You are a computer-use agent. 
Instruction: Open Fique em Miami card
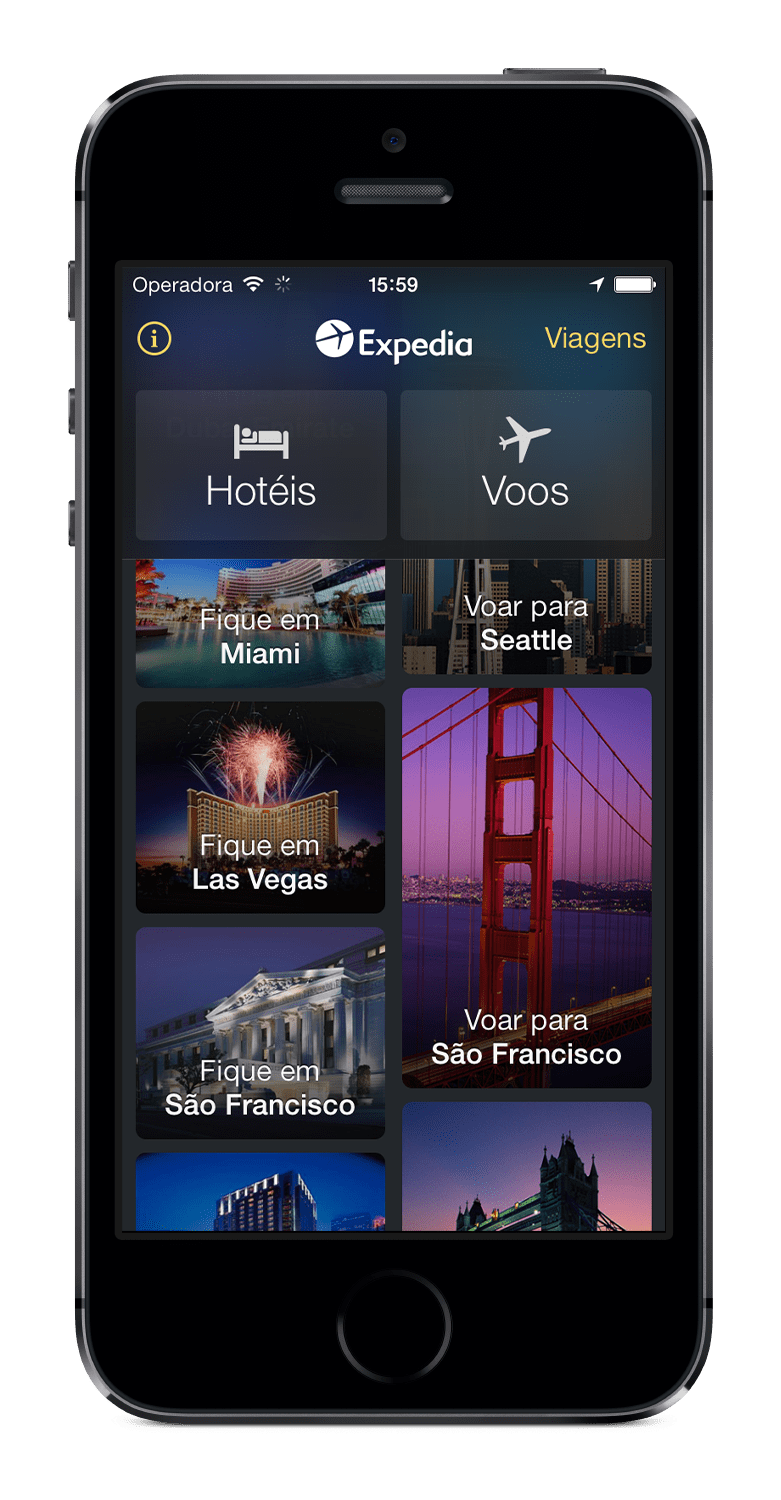point(261,624)
